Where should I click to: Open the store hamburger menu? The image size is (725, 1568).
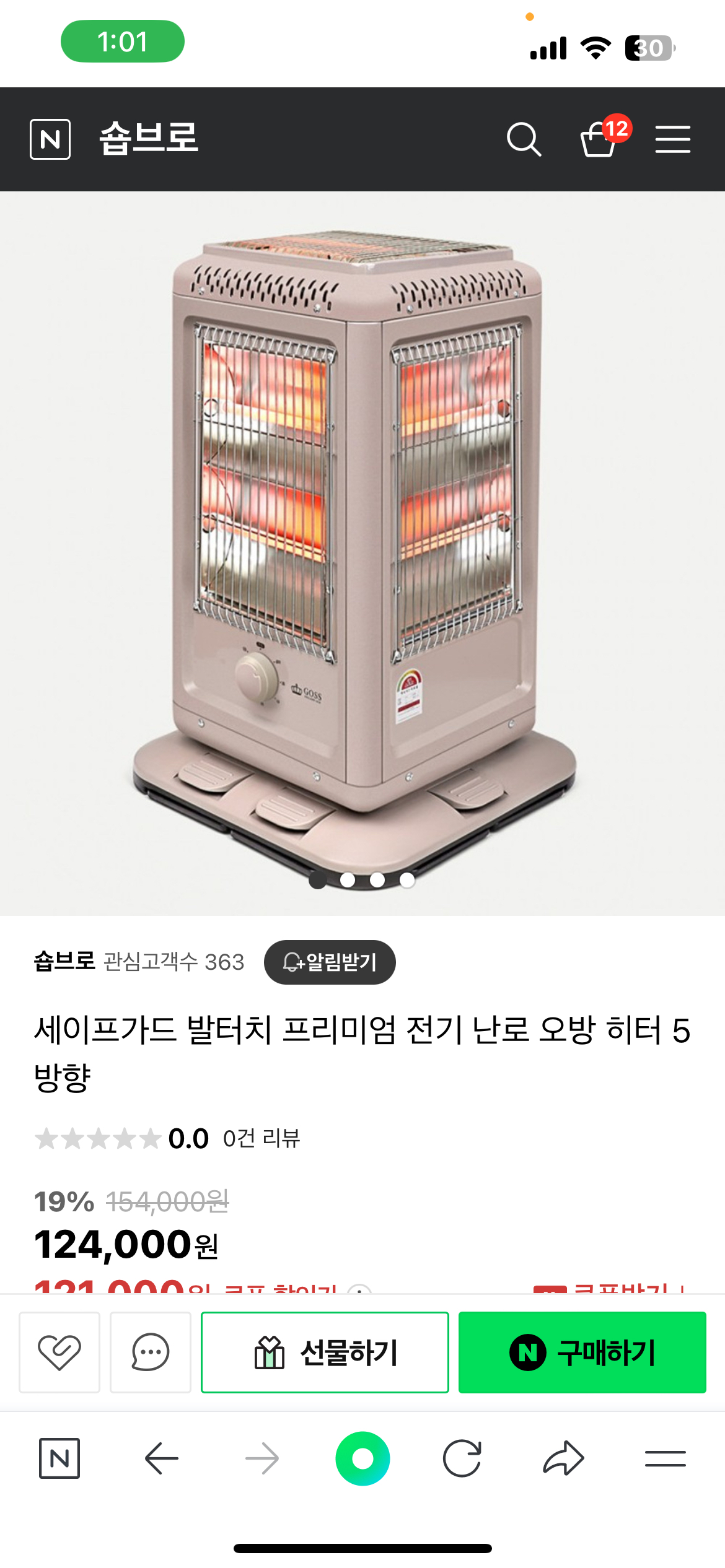pos(672,139)
